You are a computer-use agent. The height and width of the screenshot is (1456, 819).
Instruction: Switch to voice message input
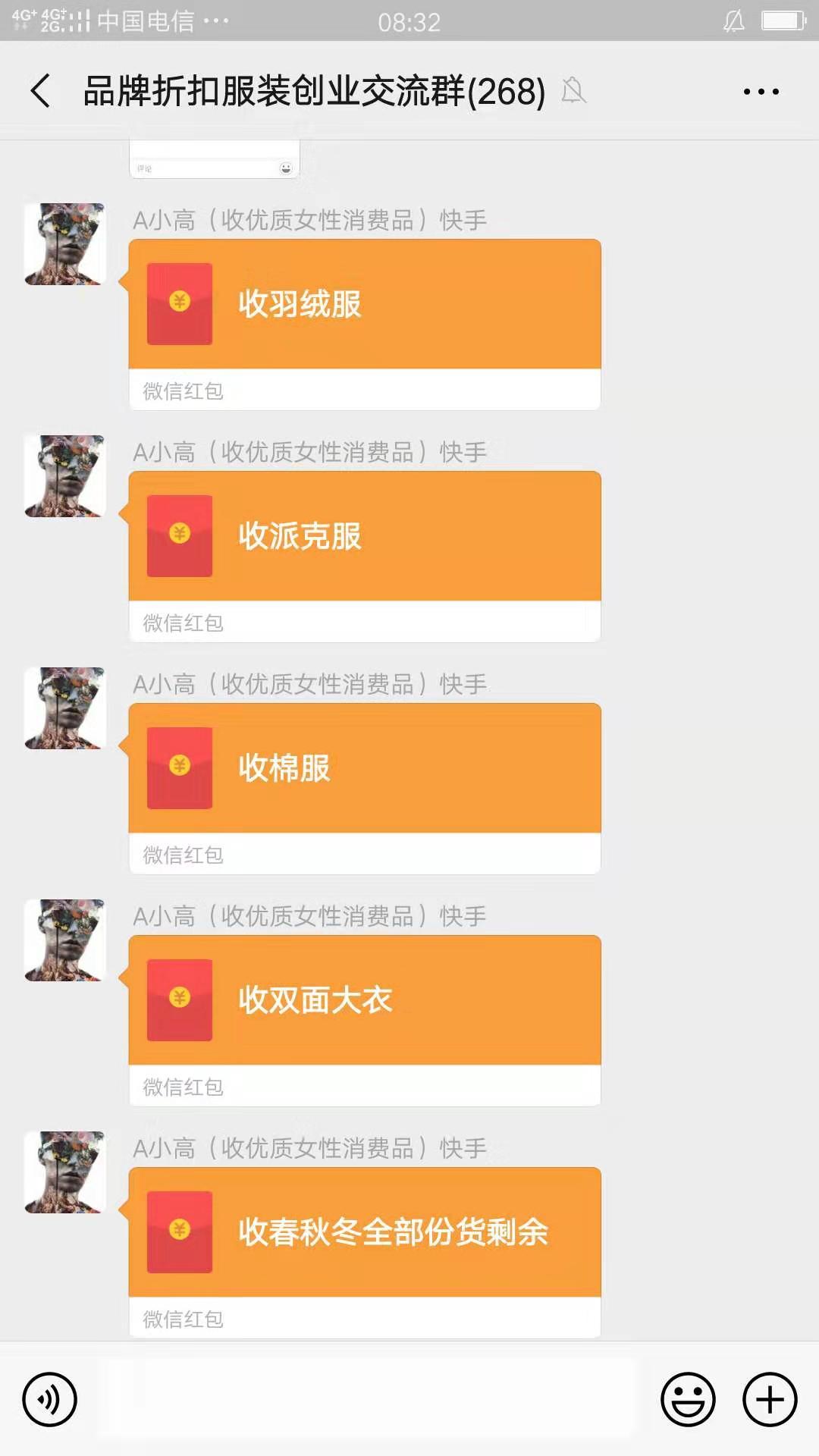point(50,1399)
